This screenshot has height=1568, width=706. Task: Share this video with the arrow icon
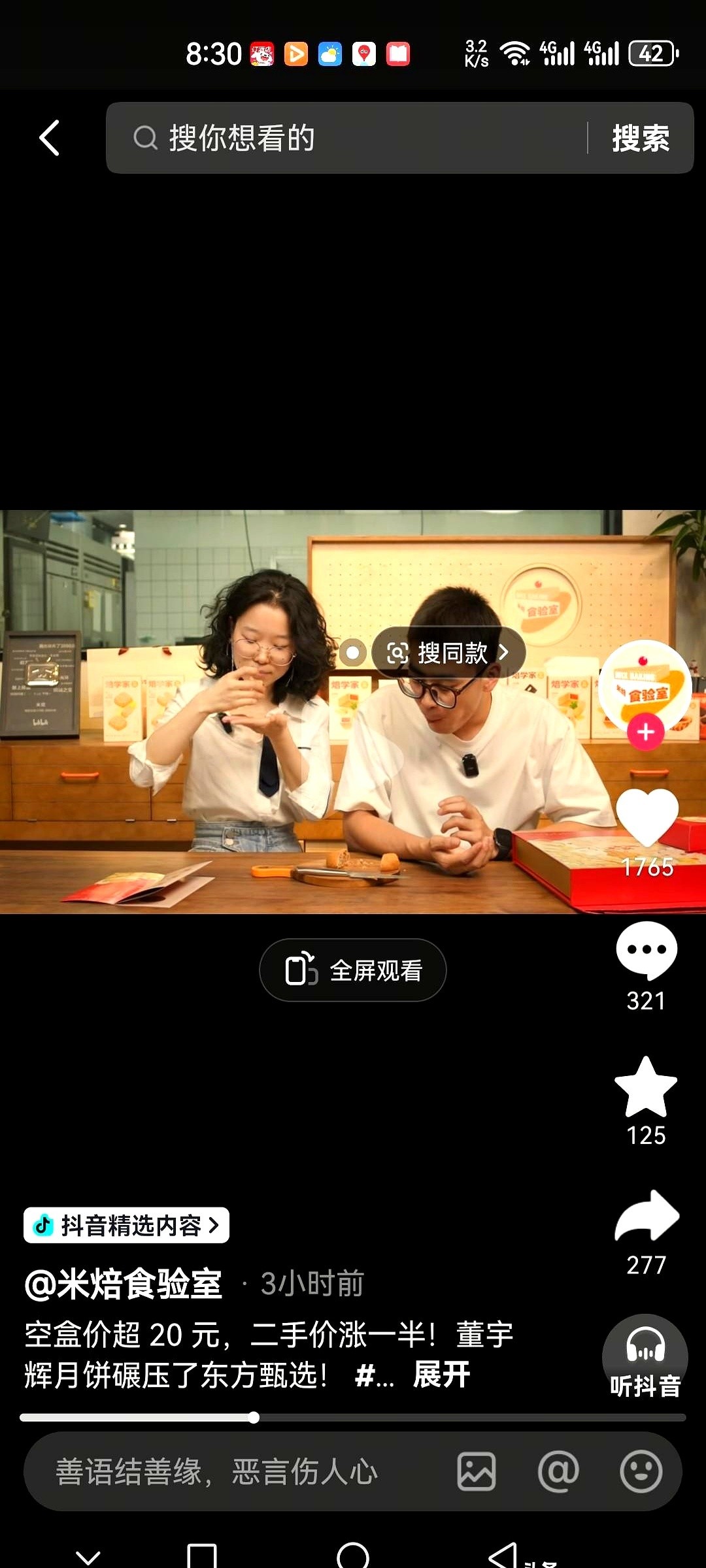tap(647, 1217)
